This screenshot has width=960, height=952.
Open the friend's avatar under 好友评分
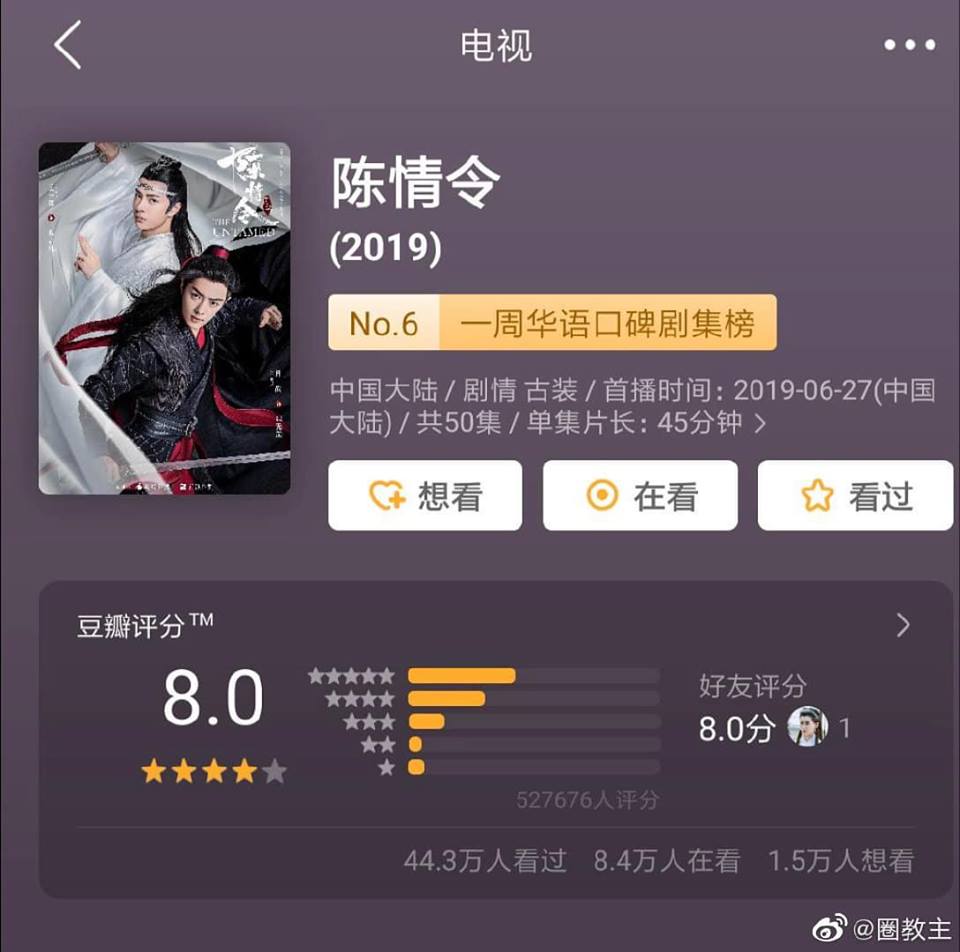[806, 727]
